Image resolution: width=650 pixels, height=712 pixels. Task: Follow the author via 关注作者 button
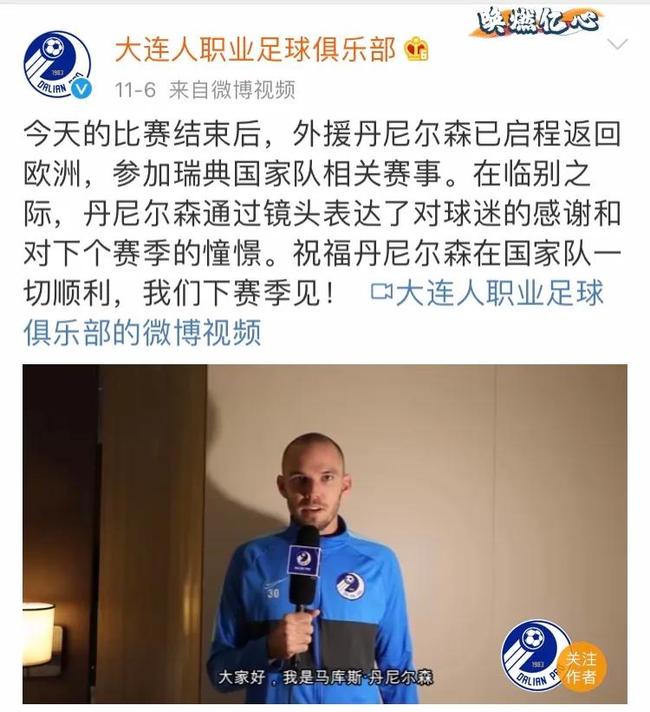click(581, 667)
